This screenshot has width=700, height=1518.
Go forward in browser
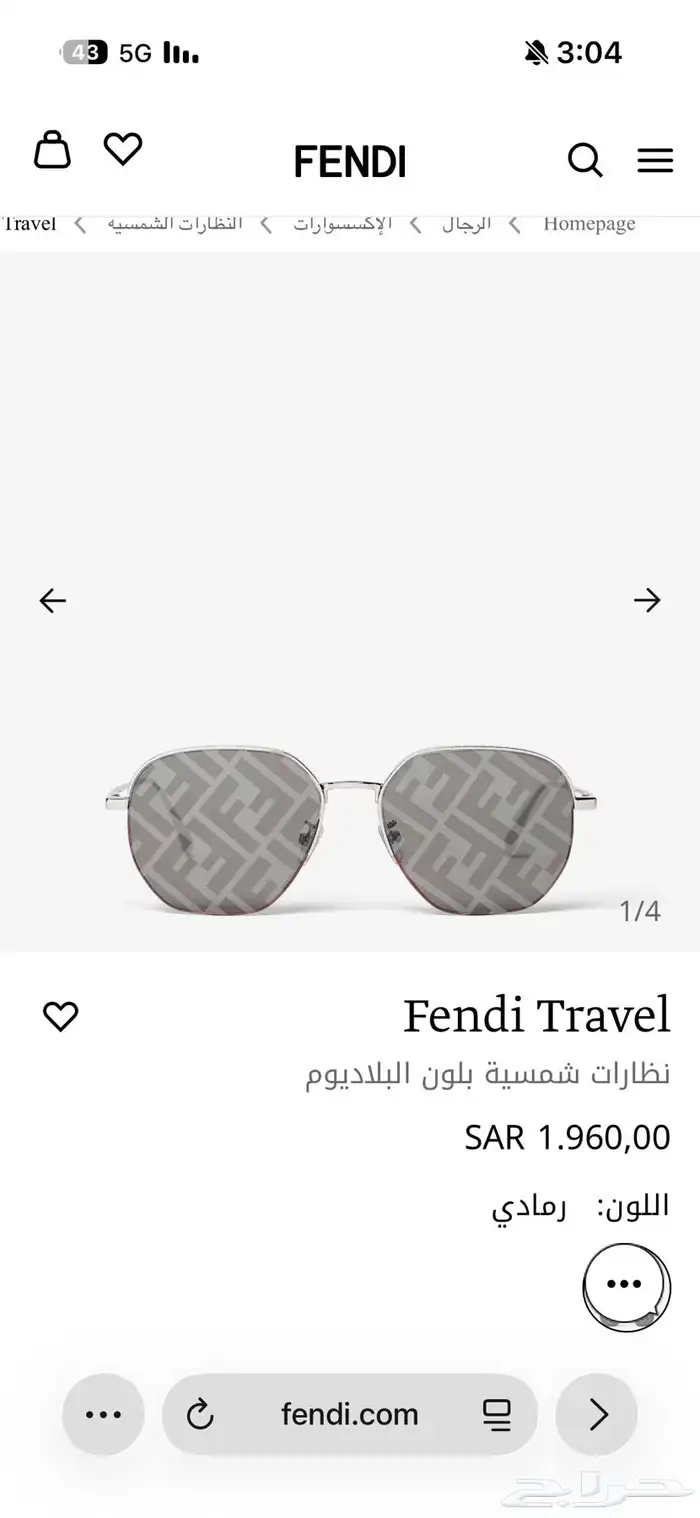tap(597, 1414)
